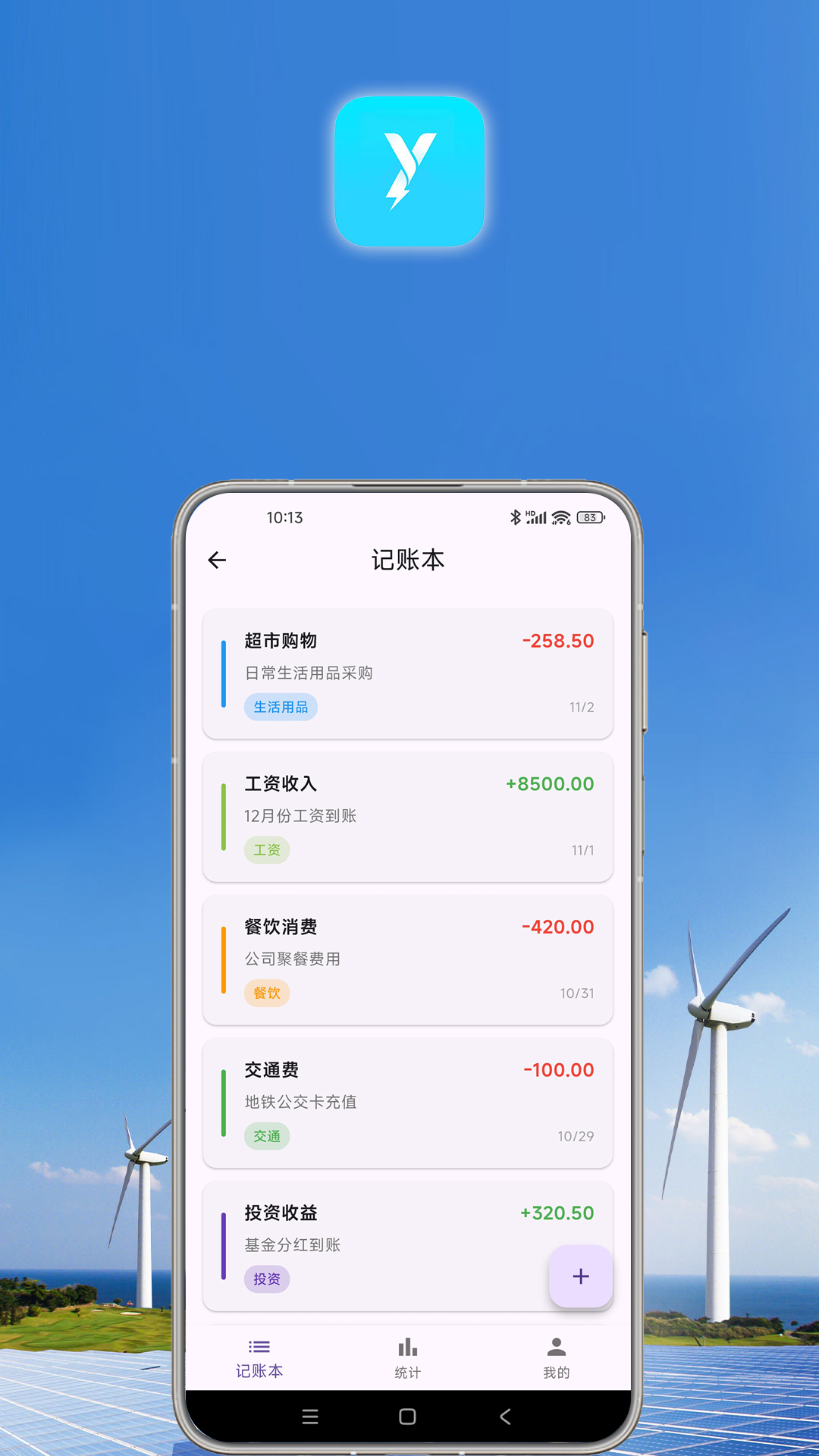Switch to the 我的 tab
The image size is (819, 1456).
click(557, 1357)
